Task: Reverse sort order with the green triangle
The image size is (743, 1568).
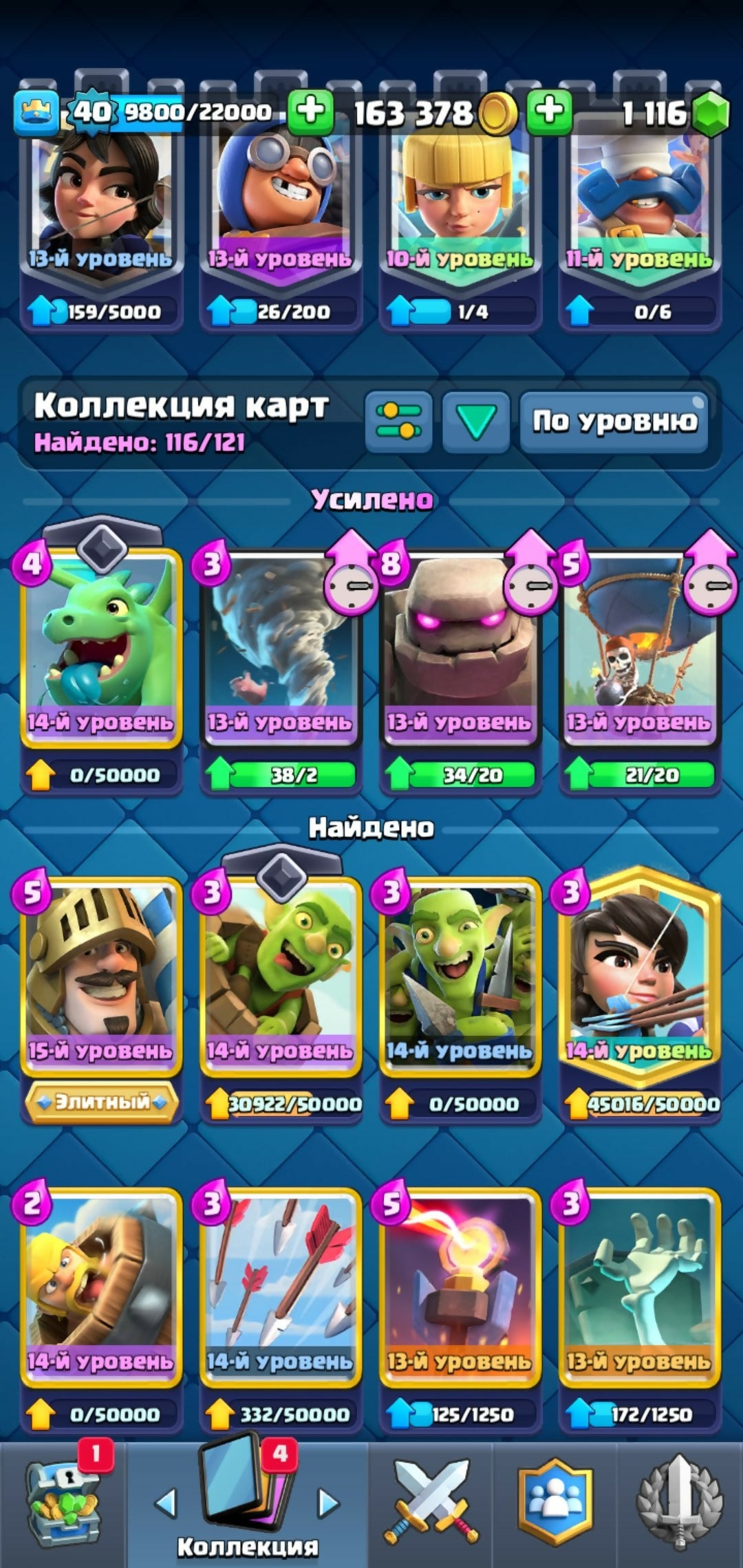Action: (475, 421)
